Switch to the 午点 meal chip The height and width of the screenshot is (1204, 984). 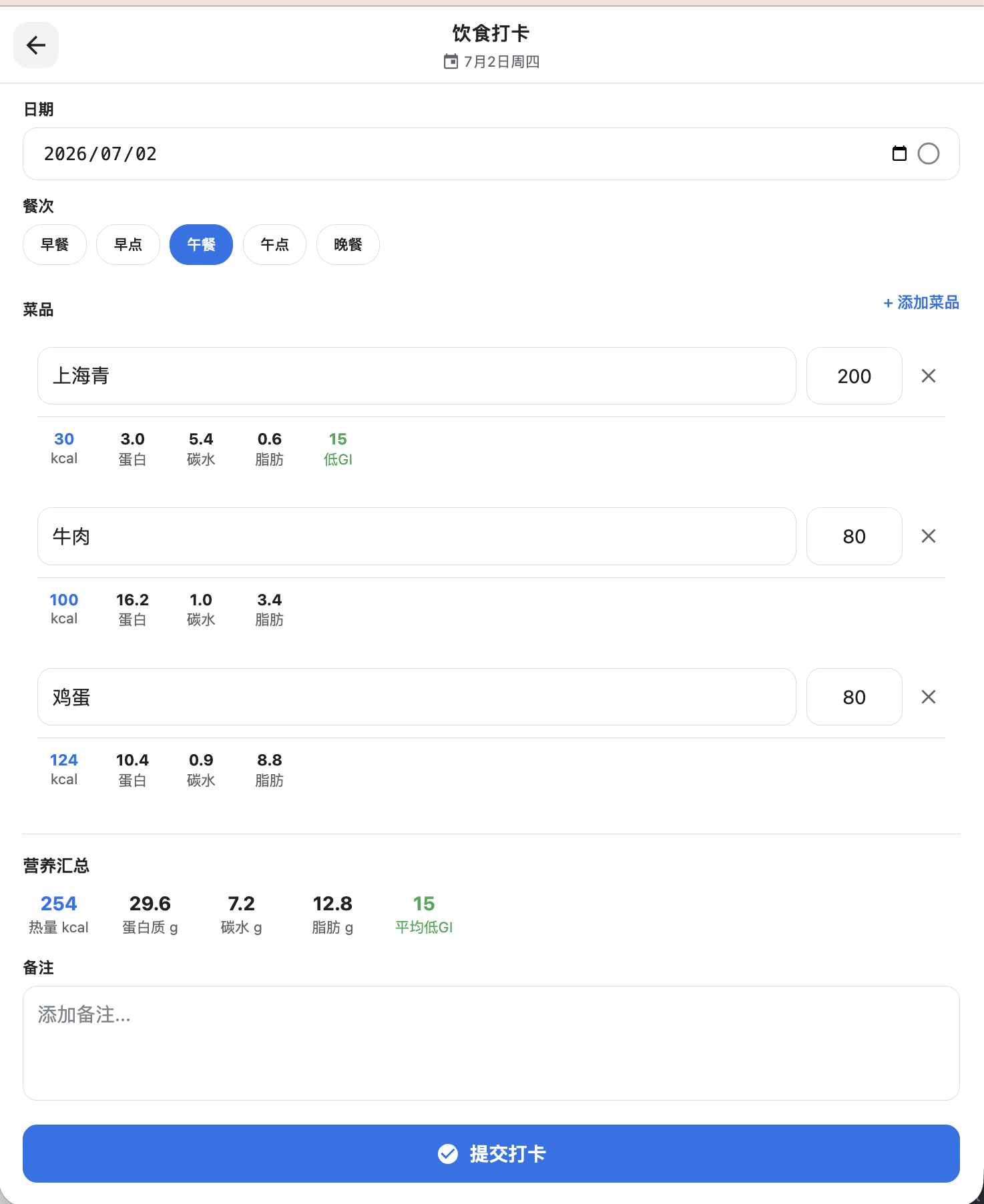point(275,245)
